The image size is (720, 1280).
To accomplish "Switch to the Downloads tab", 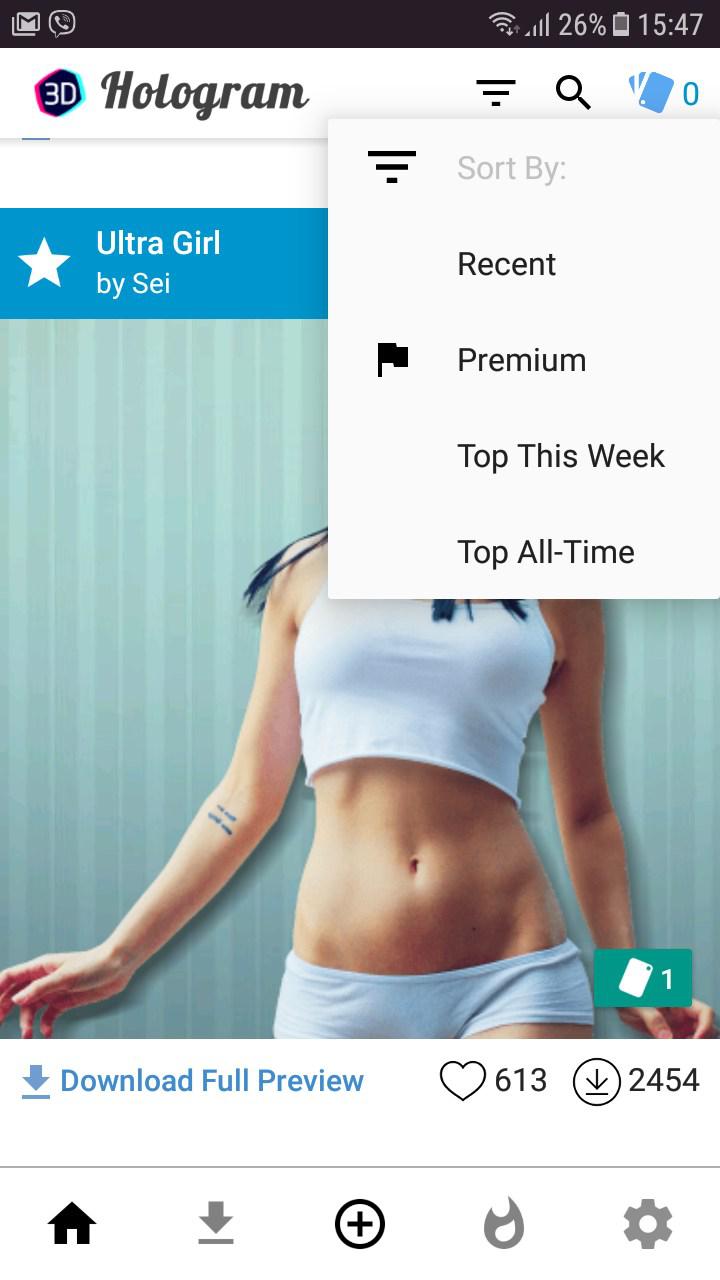I will click(216, 1224).
